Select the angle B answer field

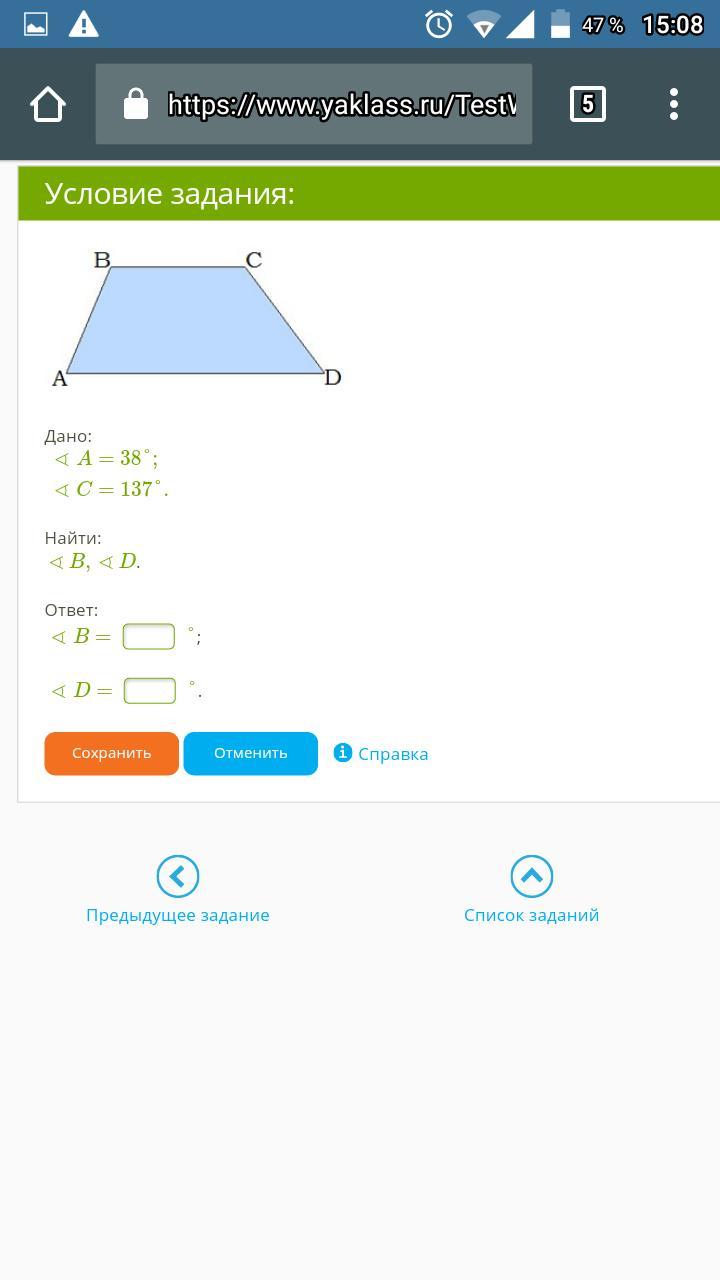pyautogui.click(x=149, y=636)
